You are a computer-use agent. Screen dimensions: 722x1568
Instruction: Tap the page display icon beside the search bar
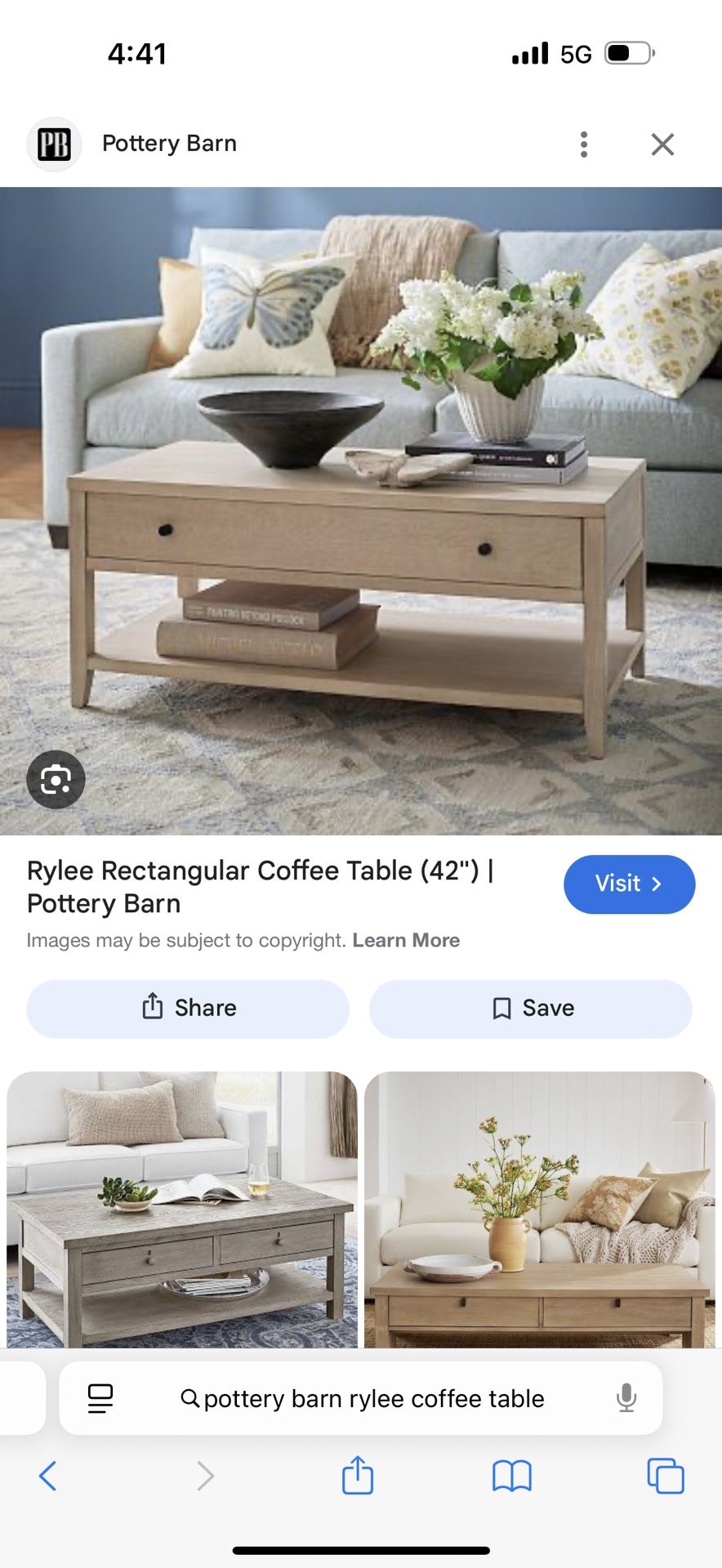click(x=99, y=1398)
